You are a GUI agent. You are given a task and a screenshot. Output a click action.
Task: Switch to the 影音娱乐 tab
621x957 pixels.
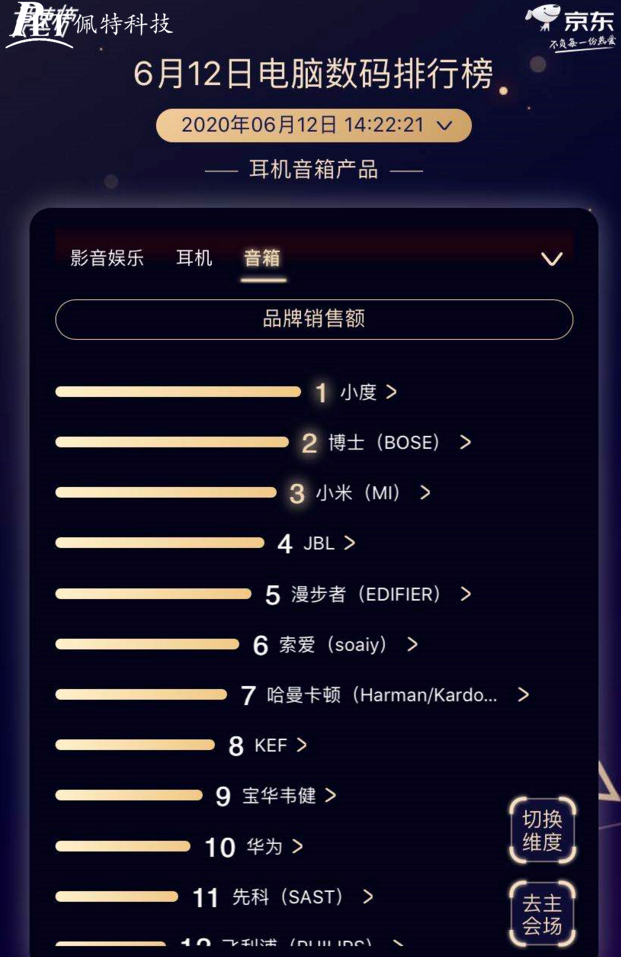(x=107, y=258)
